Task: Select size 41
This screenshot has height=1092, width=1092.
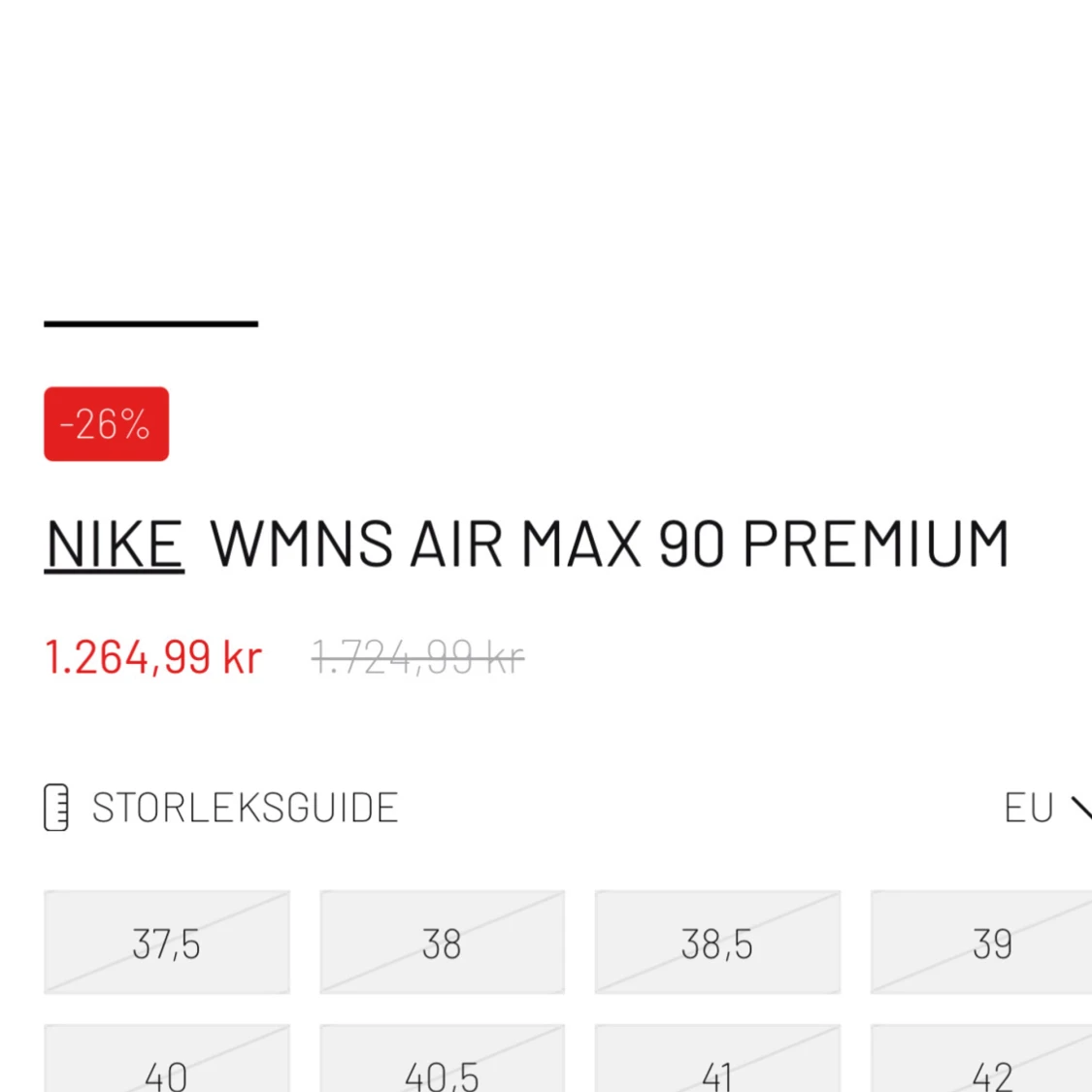Action: pos(717,1063)
